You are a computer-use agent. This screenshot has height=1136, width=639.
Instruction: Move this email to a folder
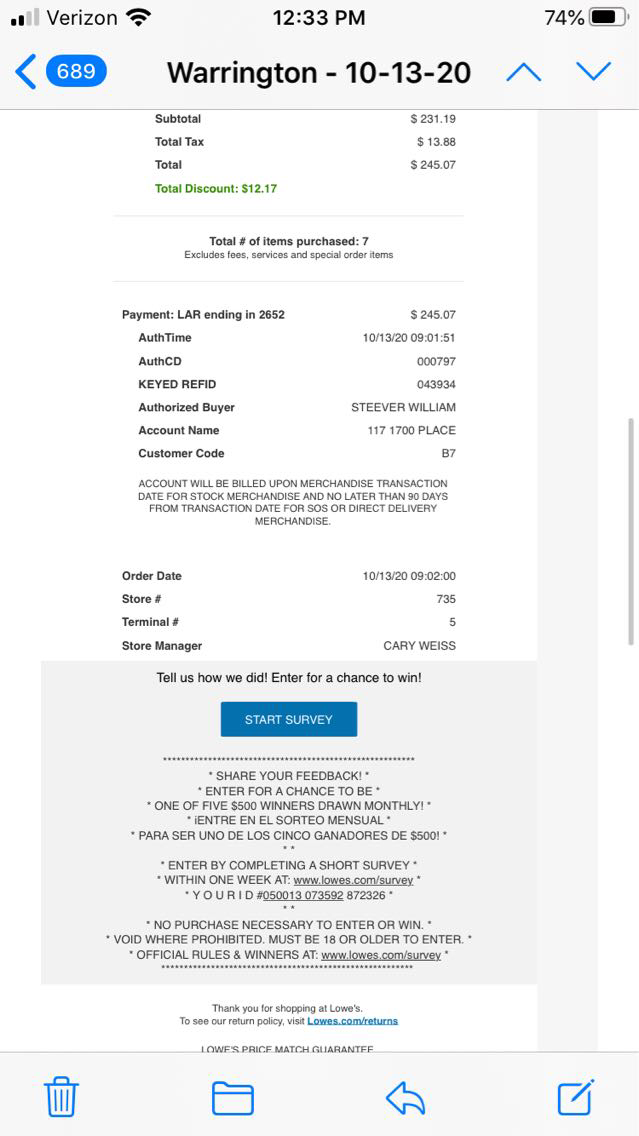(x=232, y=1098)
